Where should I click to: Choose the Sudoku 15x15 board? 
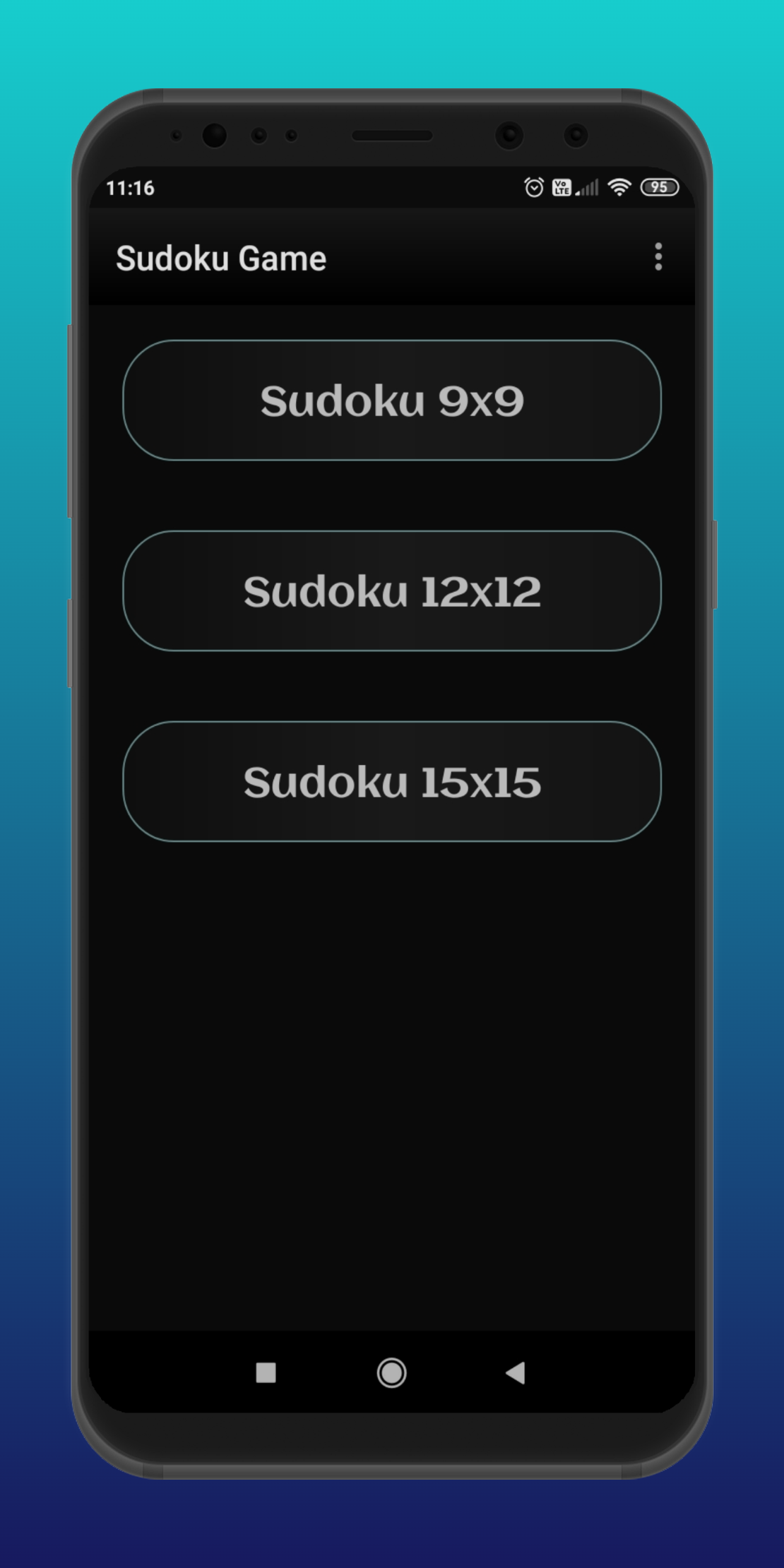point(392,782)
